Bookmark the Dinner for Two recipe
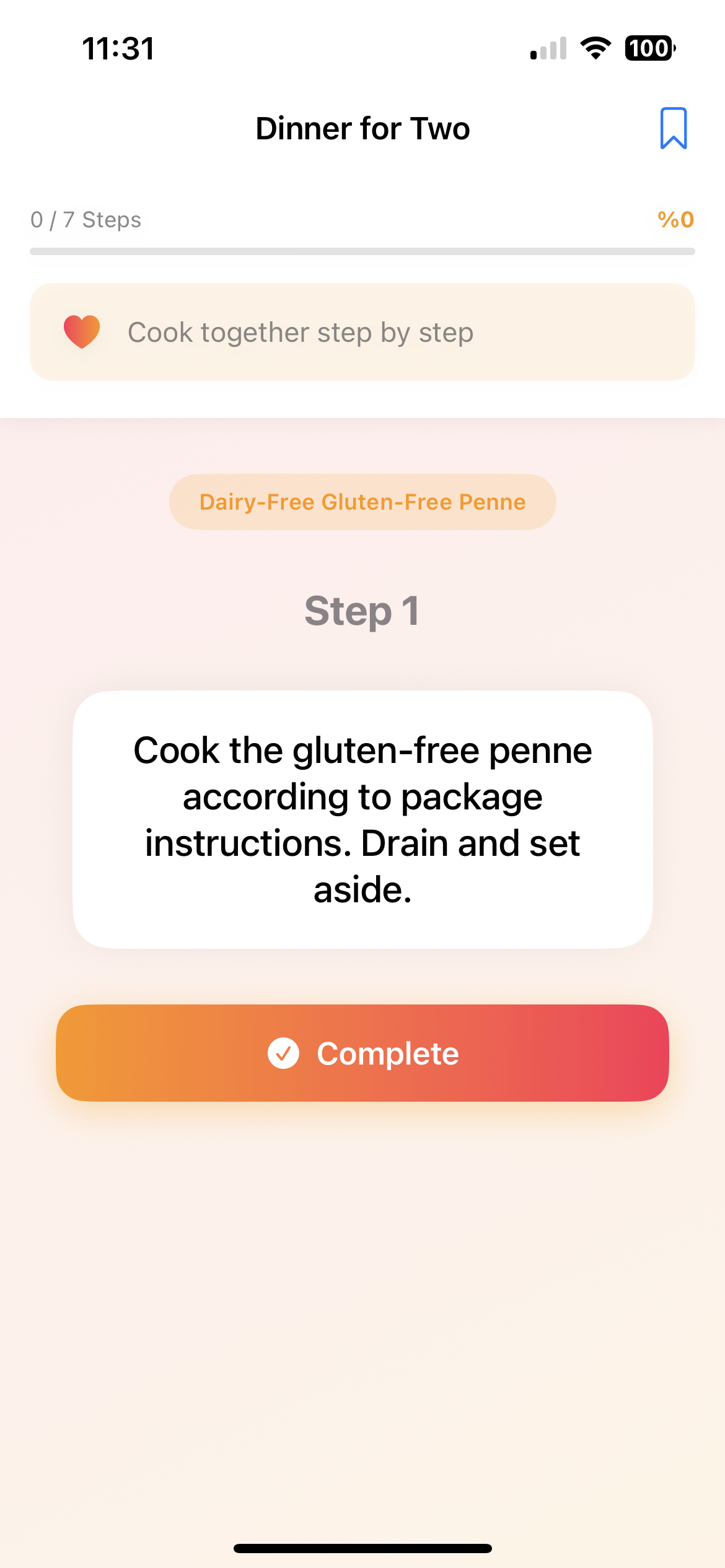 point(673,128)
